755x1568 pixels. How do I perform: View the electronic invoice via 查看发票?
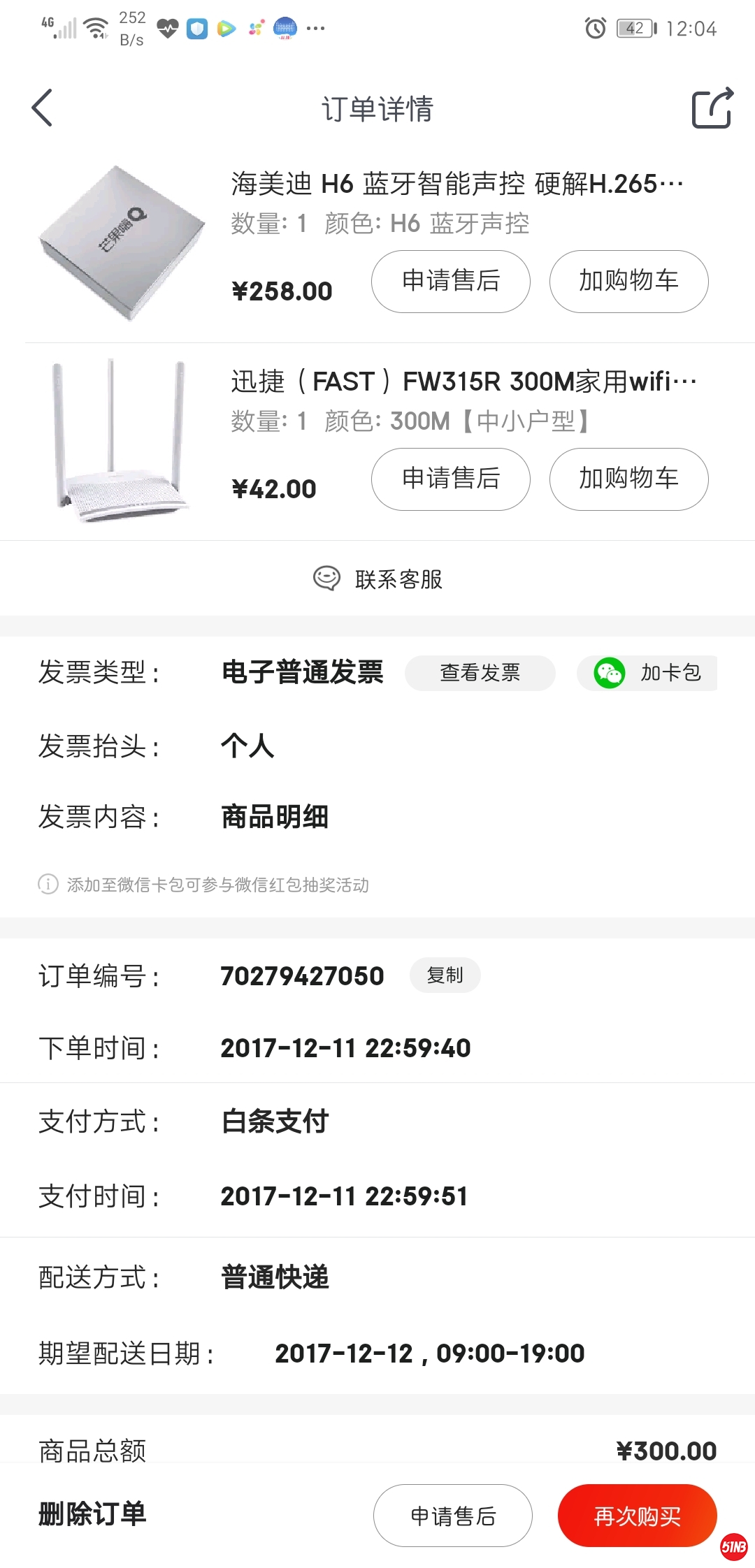point(480,672)
